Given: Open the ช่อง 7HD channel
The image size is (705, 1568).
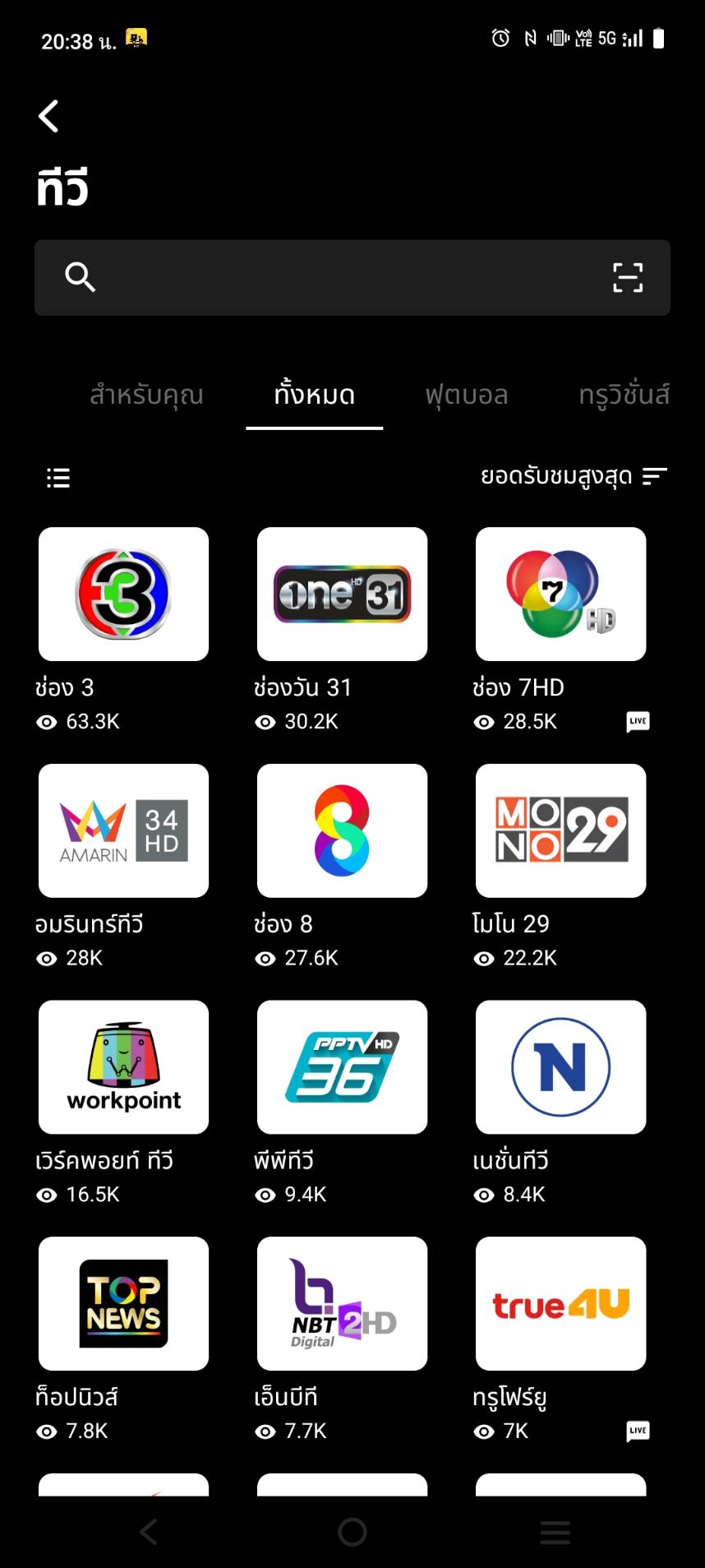Looking at the screenshot, I should pos(560,594).
